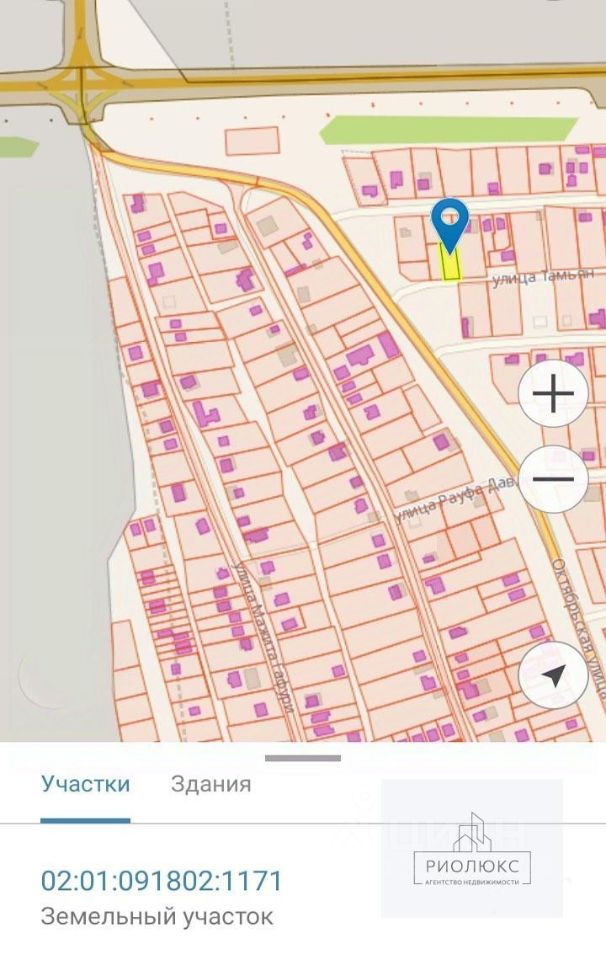Screen dimensions: 606x960
Task: Open parcel 02:01:091802:1171 details
Action: (x=161, y=881)
